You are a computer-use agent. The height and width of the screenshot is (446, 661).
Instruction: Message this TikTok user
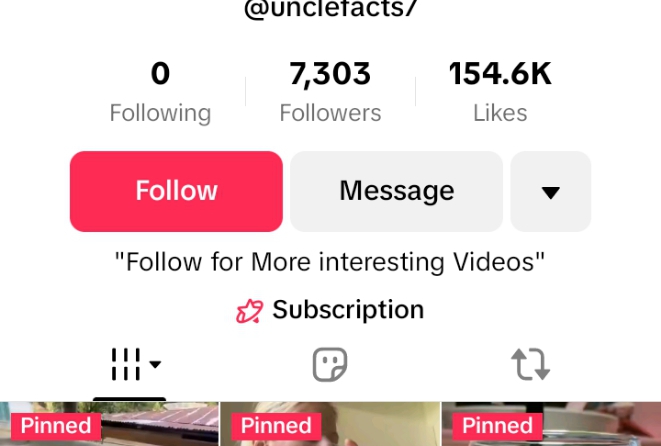pos(396,191)
